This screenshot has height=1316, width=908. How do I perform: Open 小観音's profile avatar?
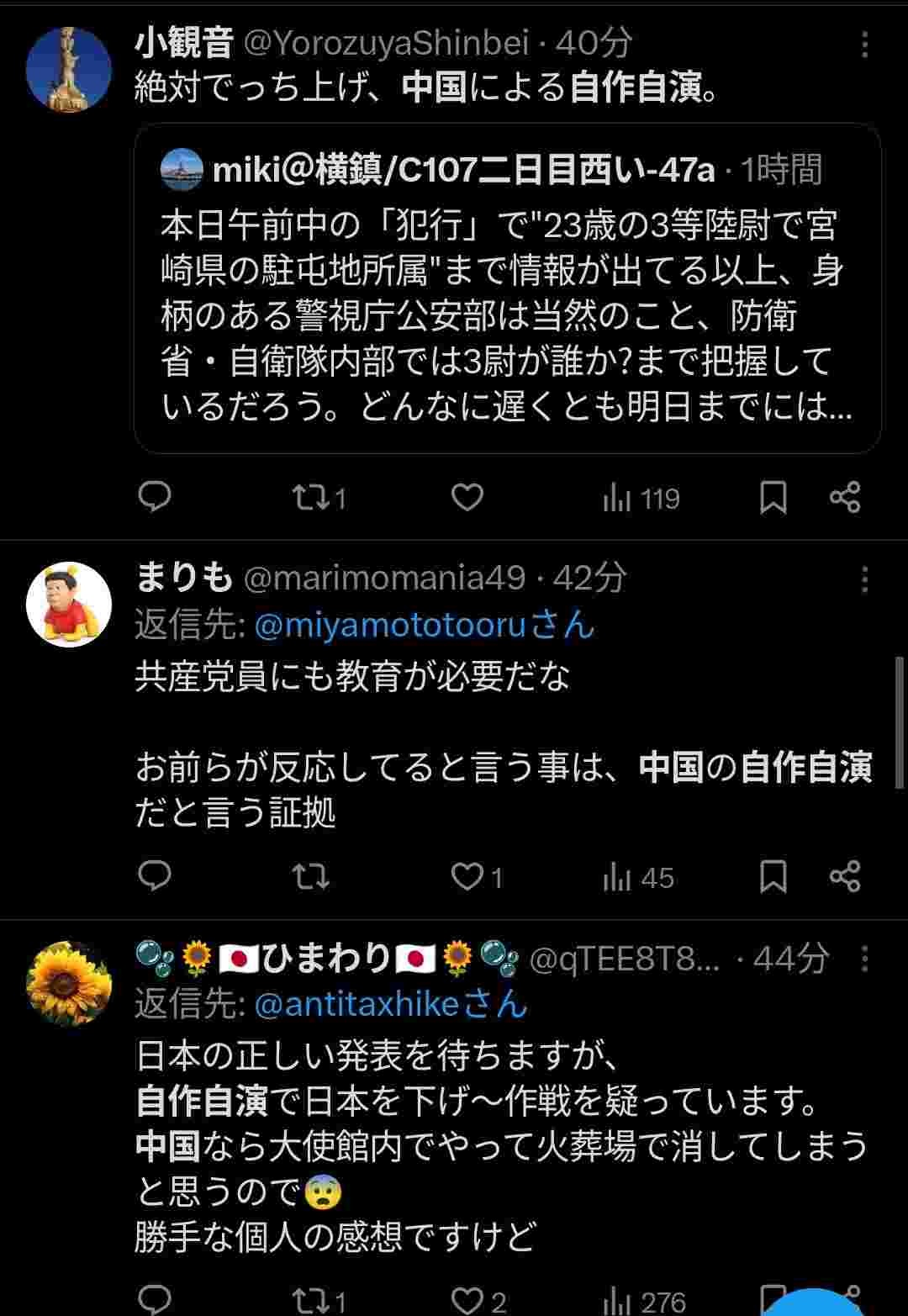(69, 70)
